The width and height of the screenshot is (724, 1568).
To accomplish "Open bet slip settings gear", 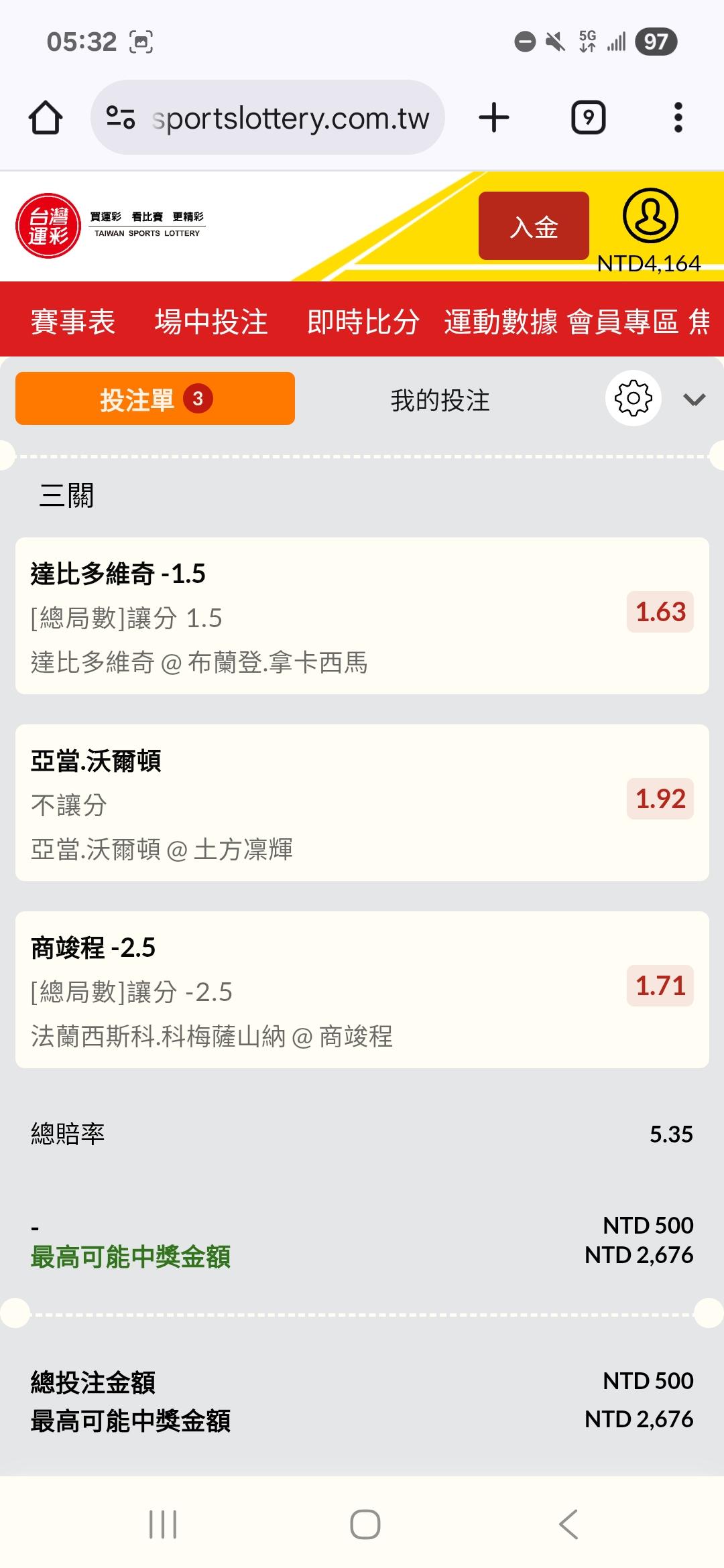I will pos(633,399).
